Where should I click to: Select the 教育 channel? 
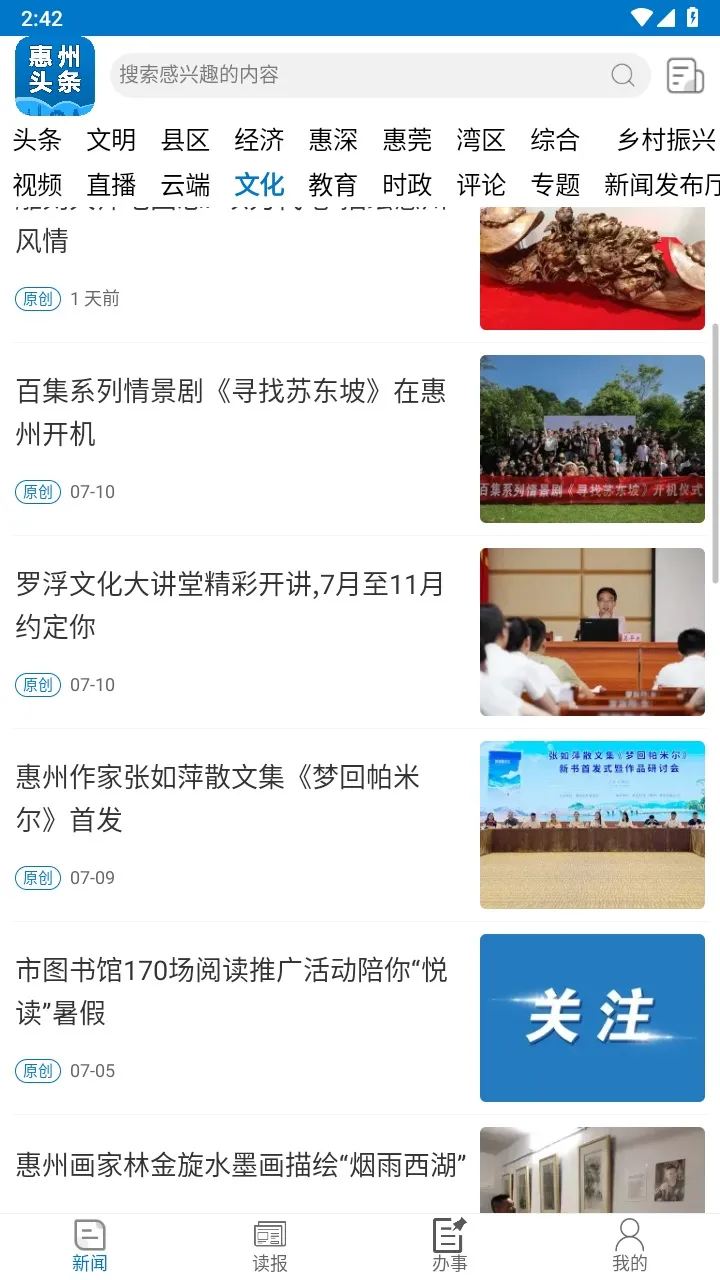tap(333, 185)
